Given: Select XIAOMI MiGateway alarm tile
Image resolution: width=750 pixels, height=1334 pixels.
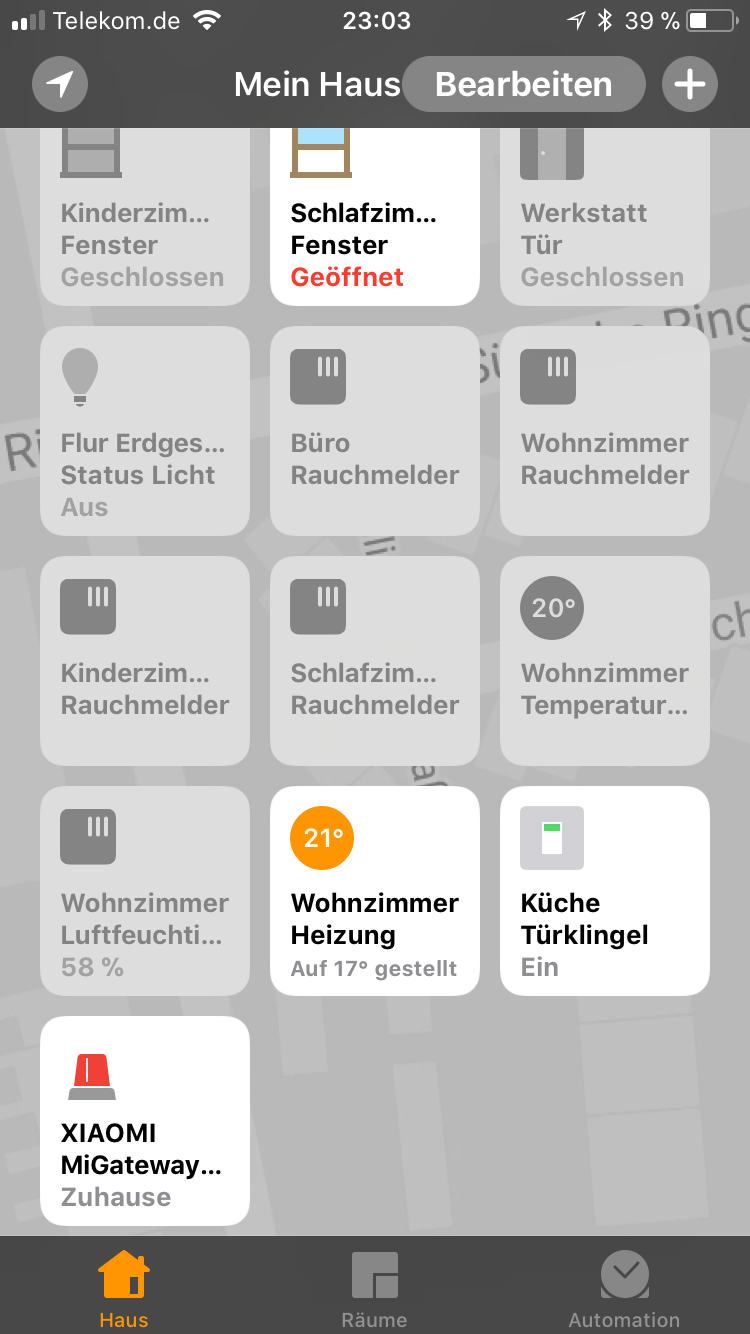Looking at the screenshot, I should pyautogui.click(x=145, y=1121).
